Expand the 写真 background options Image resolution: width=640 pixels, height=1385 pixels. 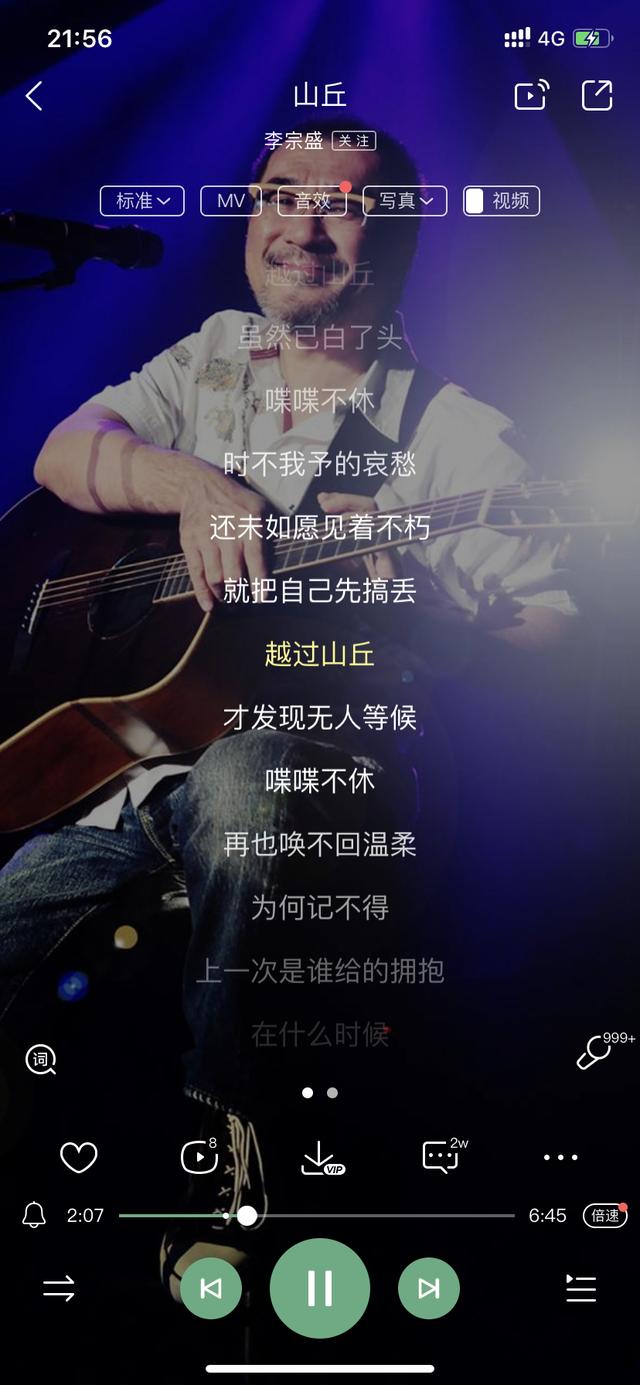pos(404,201)
